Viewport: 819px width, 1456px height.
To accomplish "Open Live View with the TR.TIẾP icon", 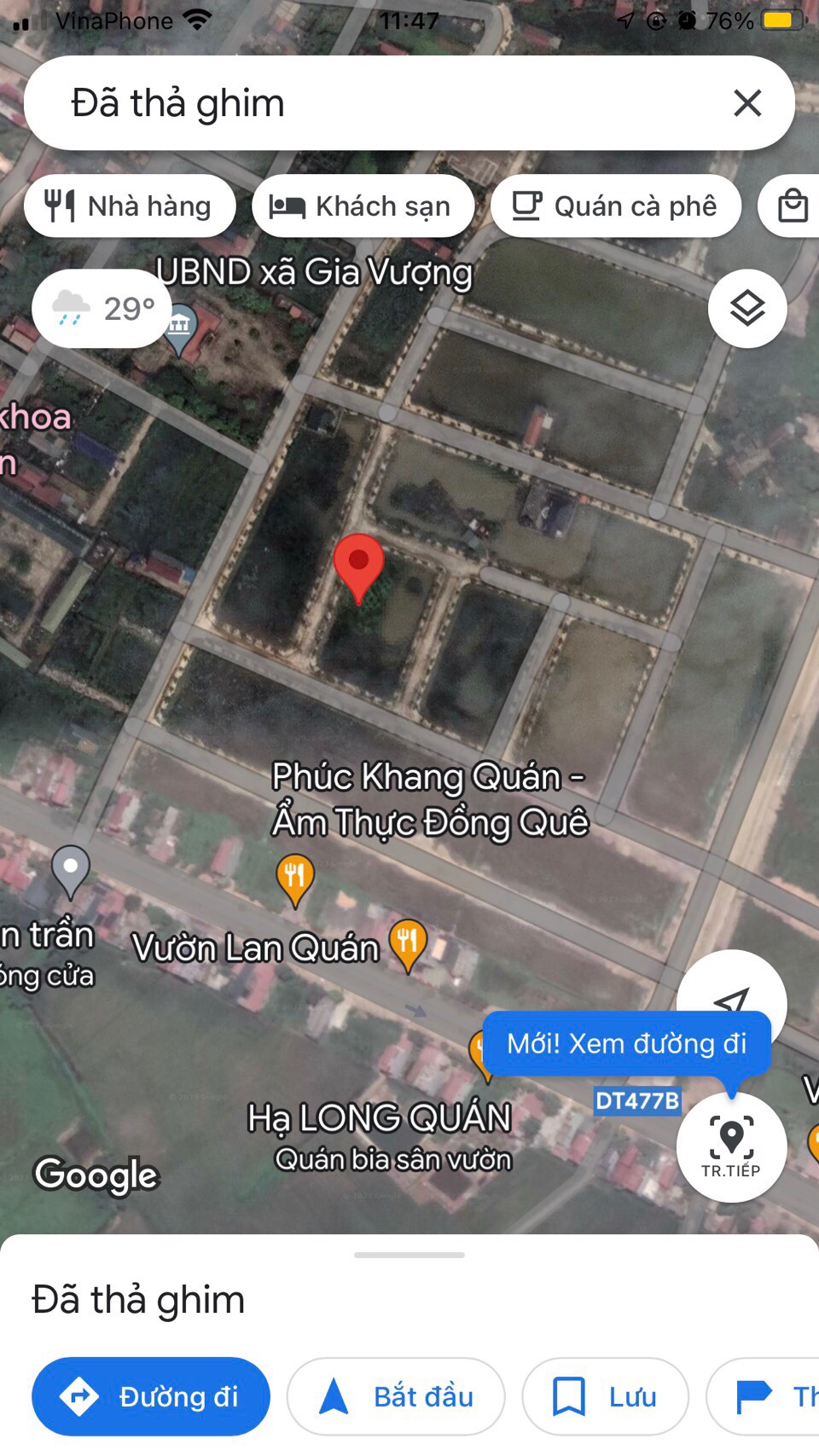I will pyautogui.click(x=731, y=1146).
